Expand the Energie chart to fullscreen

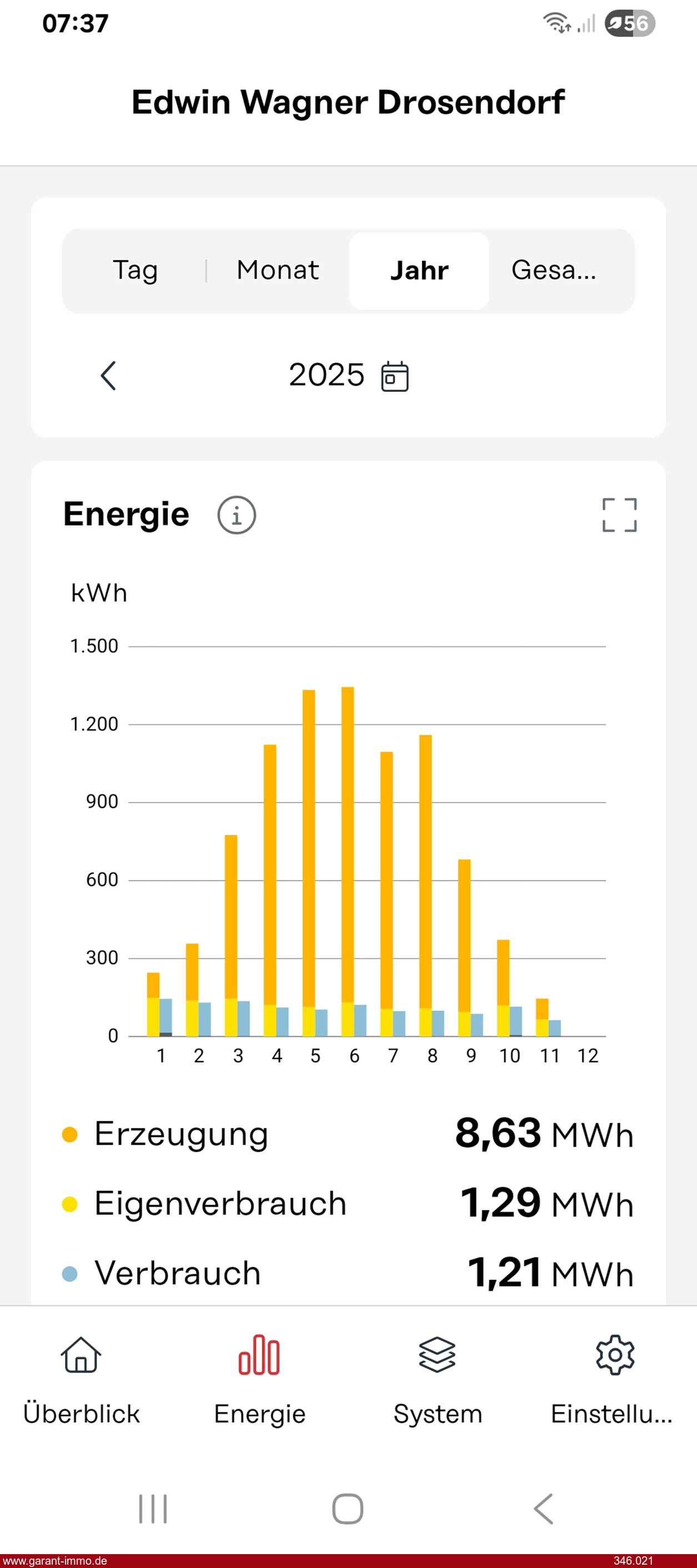pos(619,515)
